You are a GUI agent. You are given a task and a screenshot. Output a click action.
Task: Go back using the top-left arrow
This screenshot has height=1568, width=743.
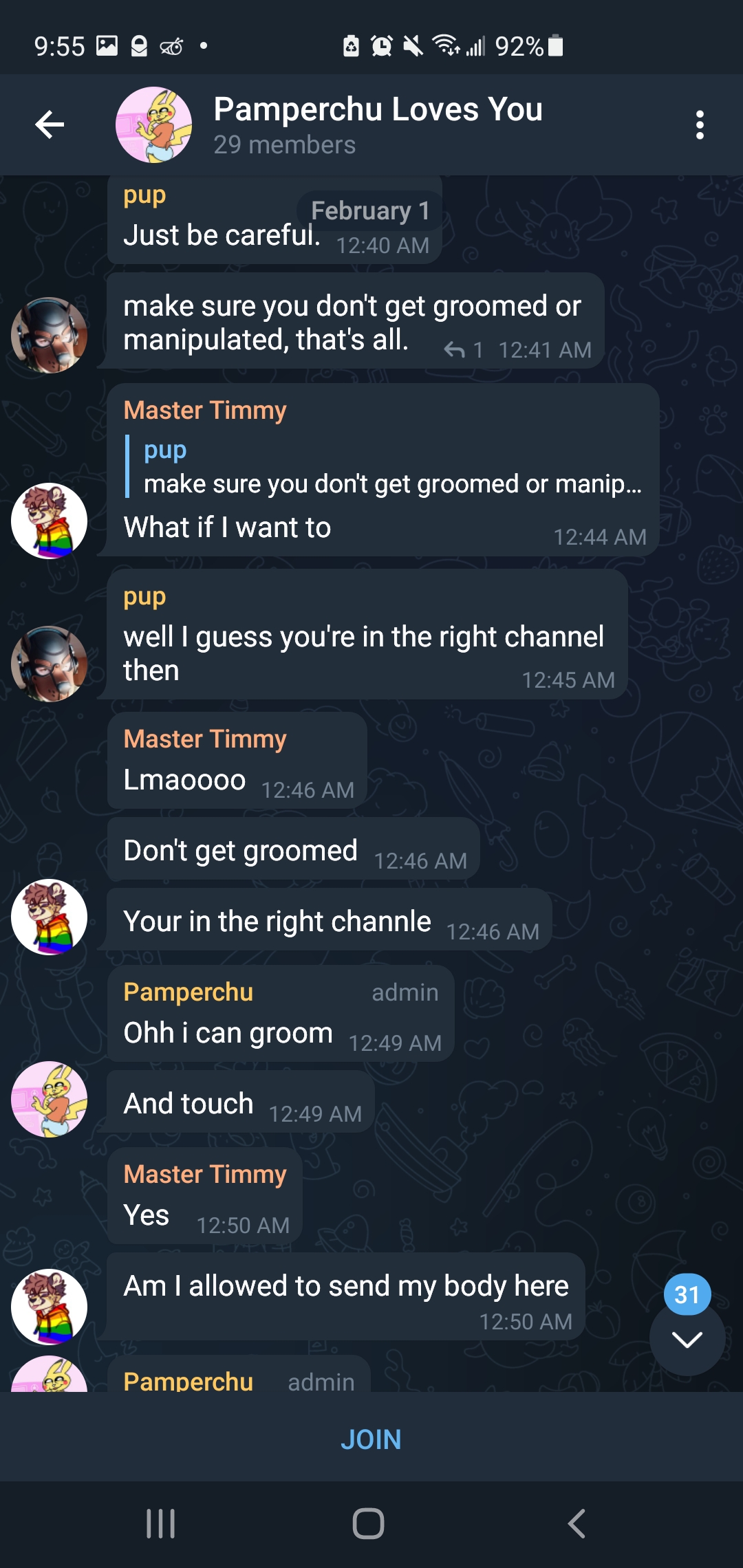pyautogui.click(x=50, y=124)
